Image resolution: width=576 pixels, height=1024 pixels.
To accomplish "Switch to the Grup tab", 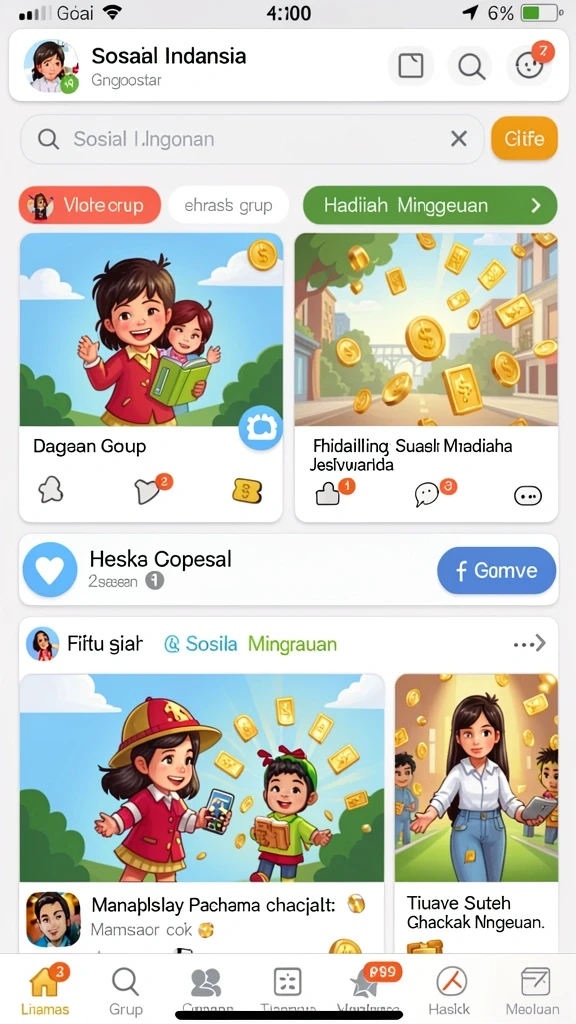I will (125, 991).
